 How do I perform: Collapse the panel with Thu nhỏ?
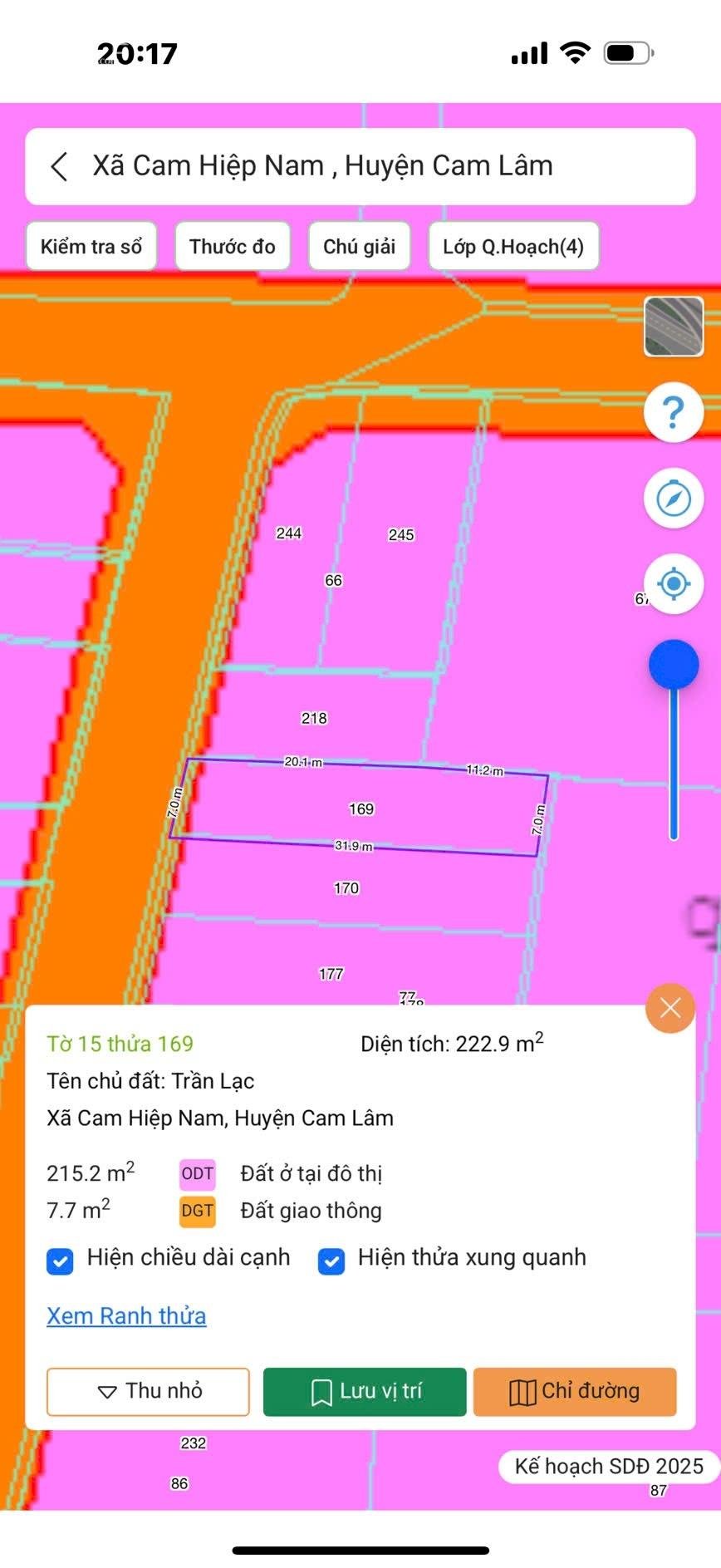tap(148, 1391)
